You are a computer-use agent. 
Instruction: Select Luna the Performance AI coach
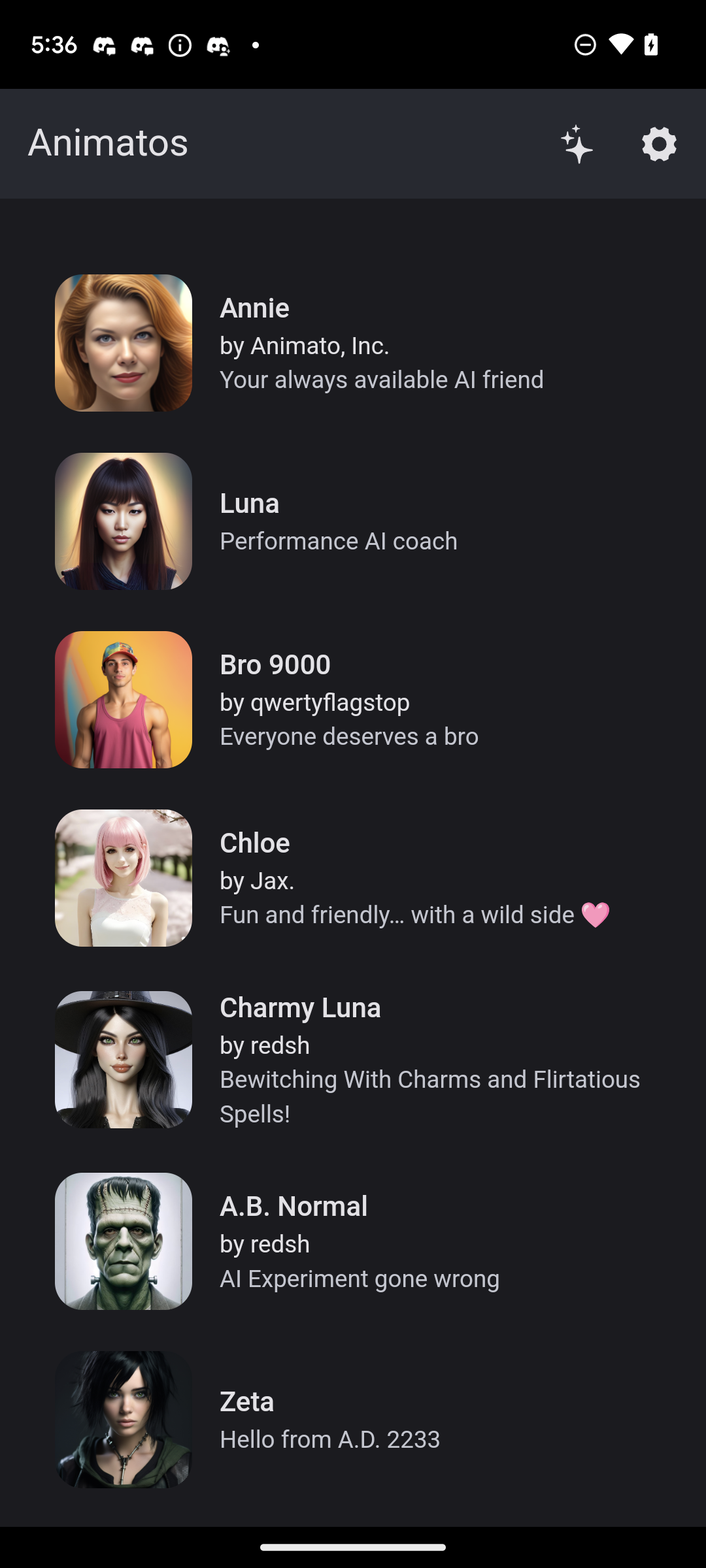(x=353, y=521)
